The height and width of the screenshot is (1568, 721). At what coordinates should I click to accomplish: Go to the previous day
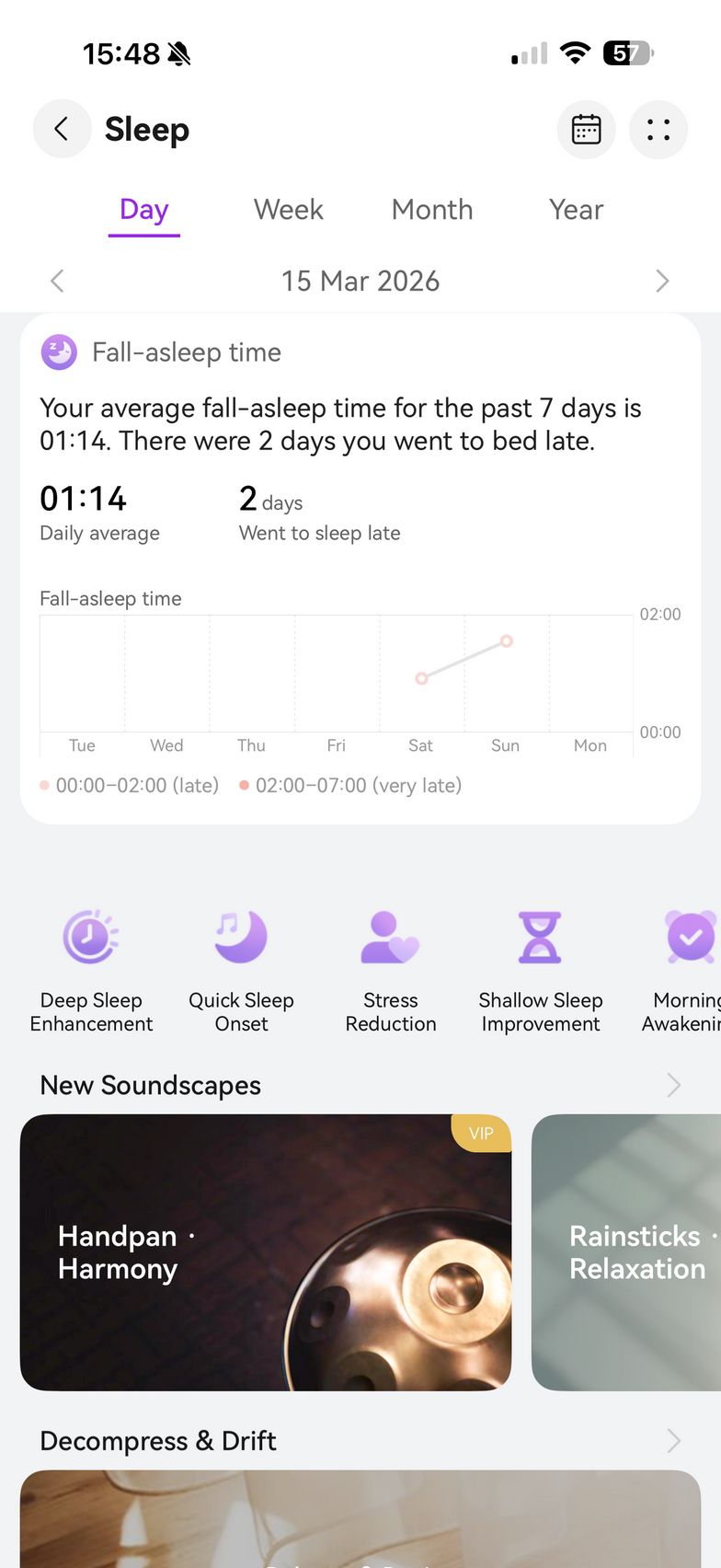pyautogui.click(x=57, y=281)
